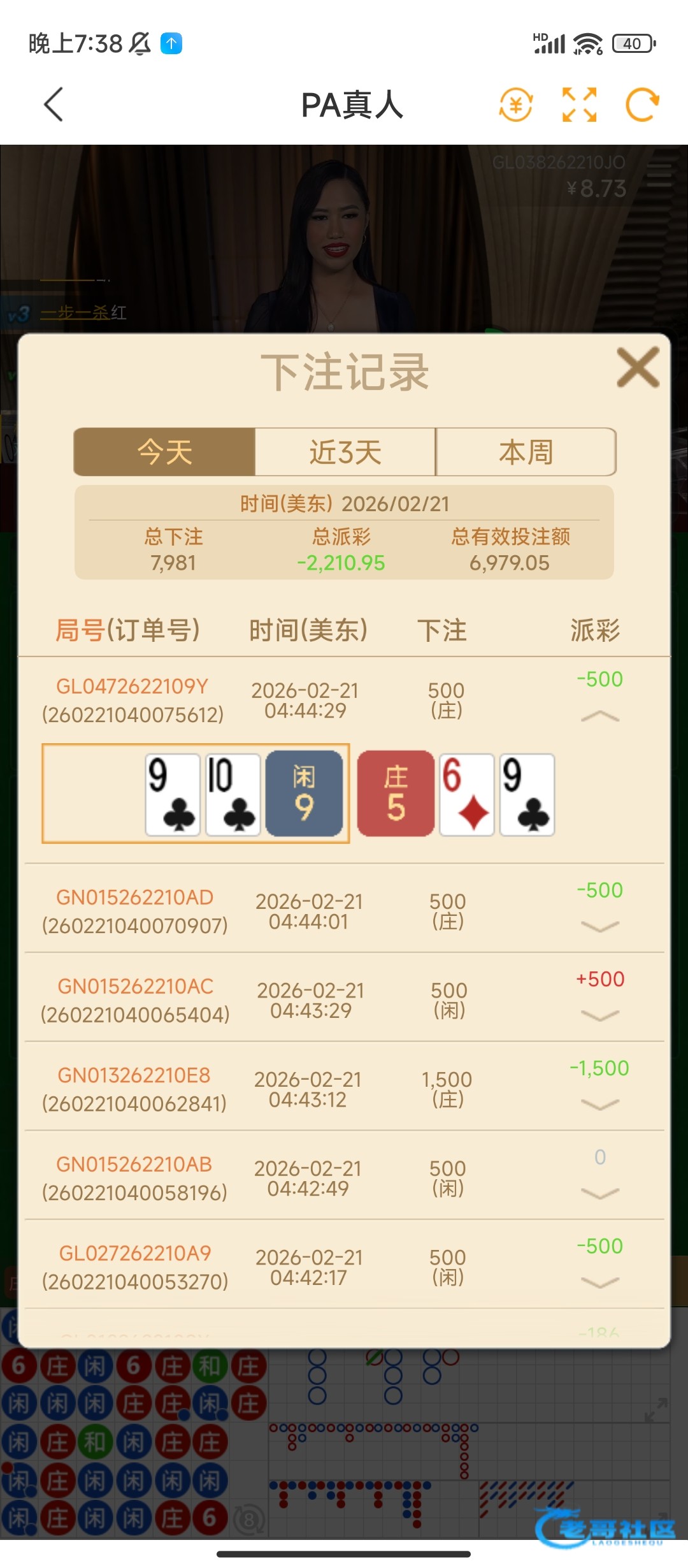Close the 下注记录 dialog

(638, 368)
